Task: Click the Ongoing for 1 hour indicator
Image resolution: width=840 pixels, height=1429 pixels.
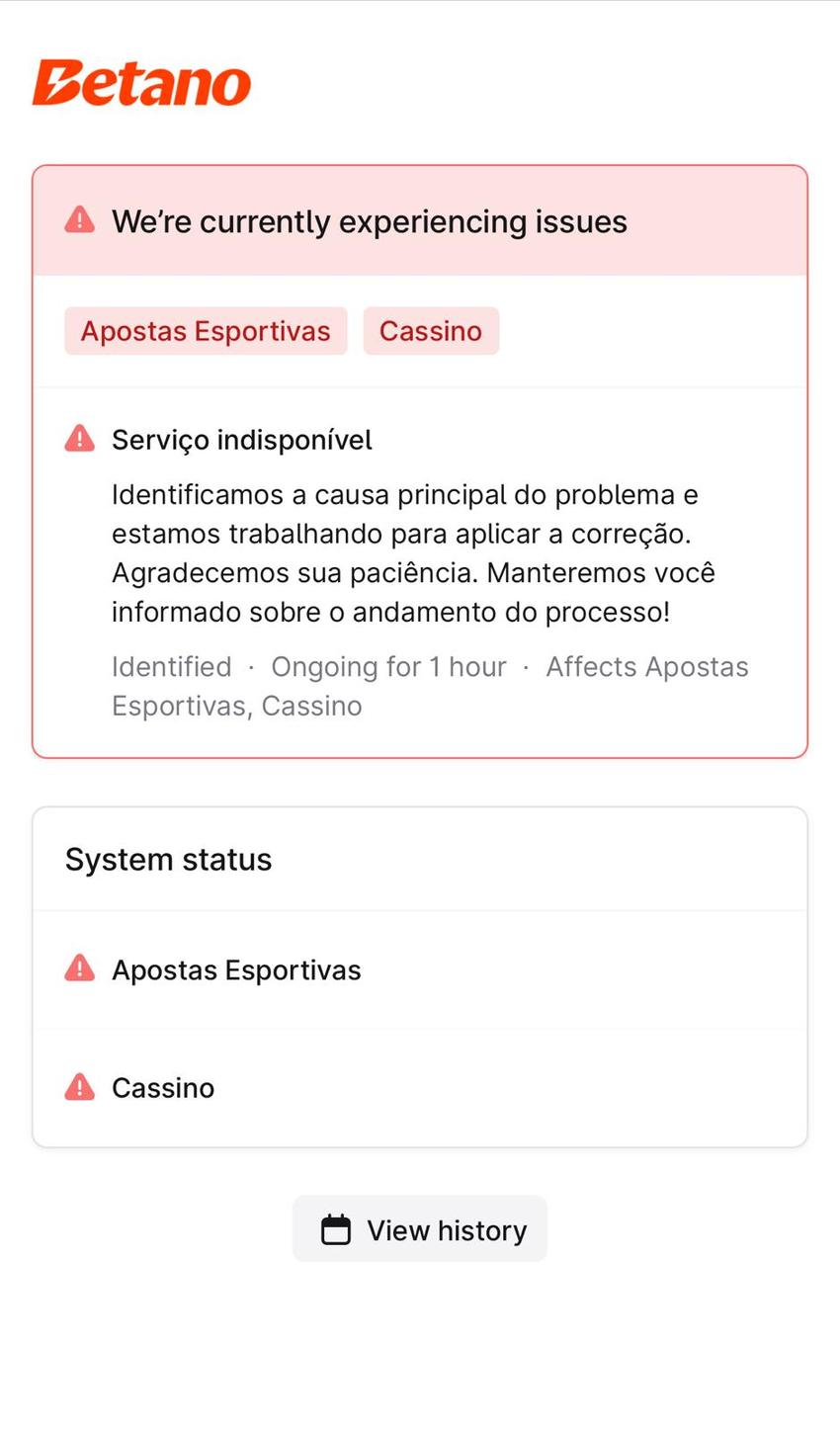Action: tap(388, 666)
